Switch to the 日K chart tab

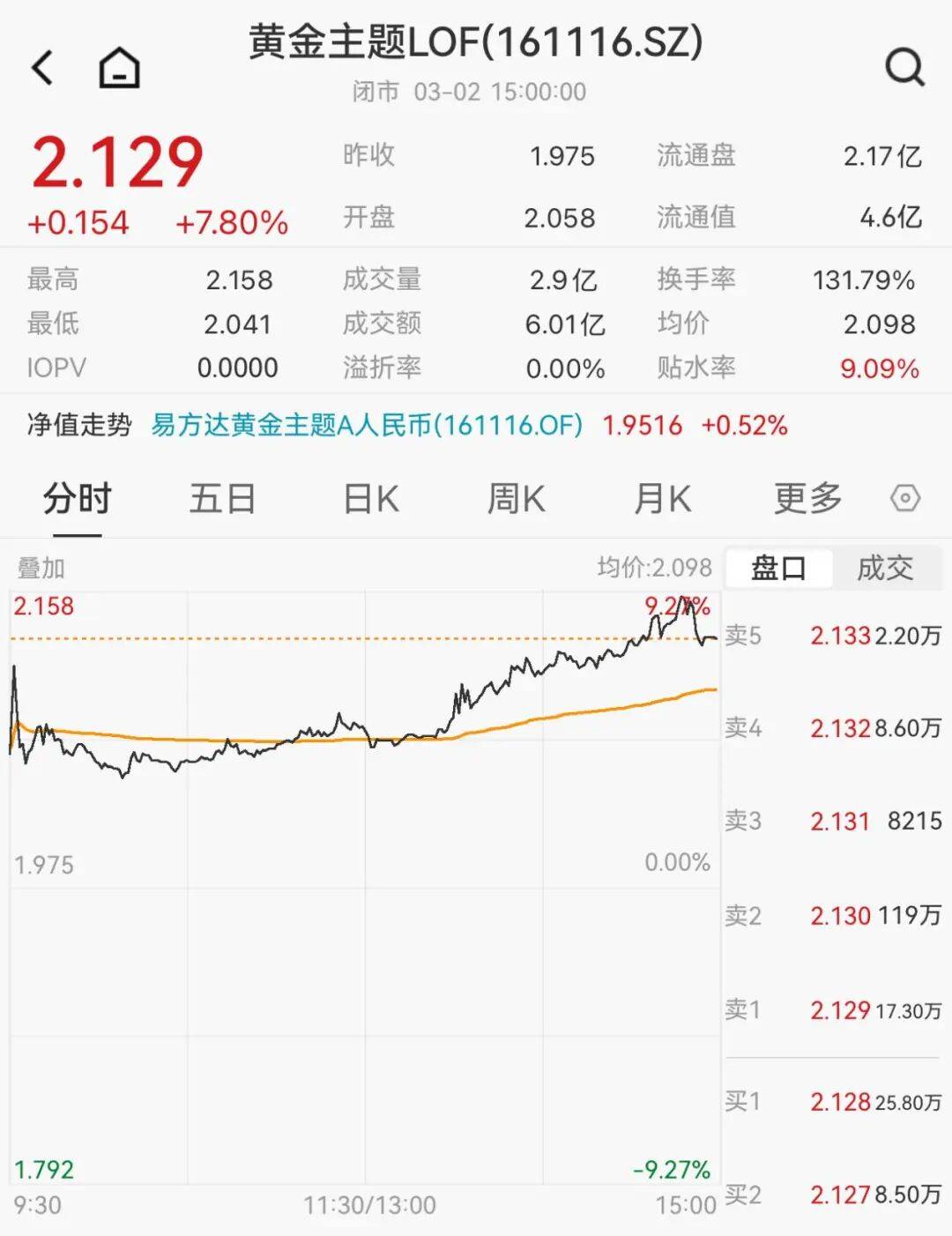[371, 499]
